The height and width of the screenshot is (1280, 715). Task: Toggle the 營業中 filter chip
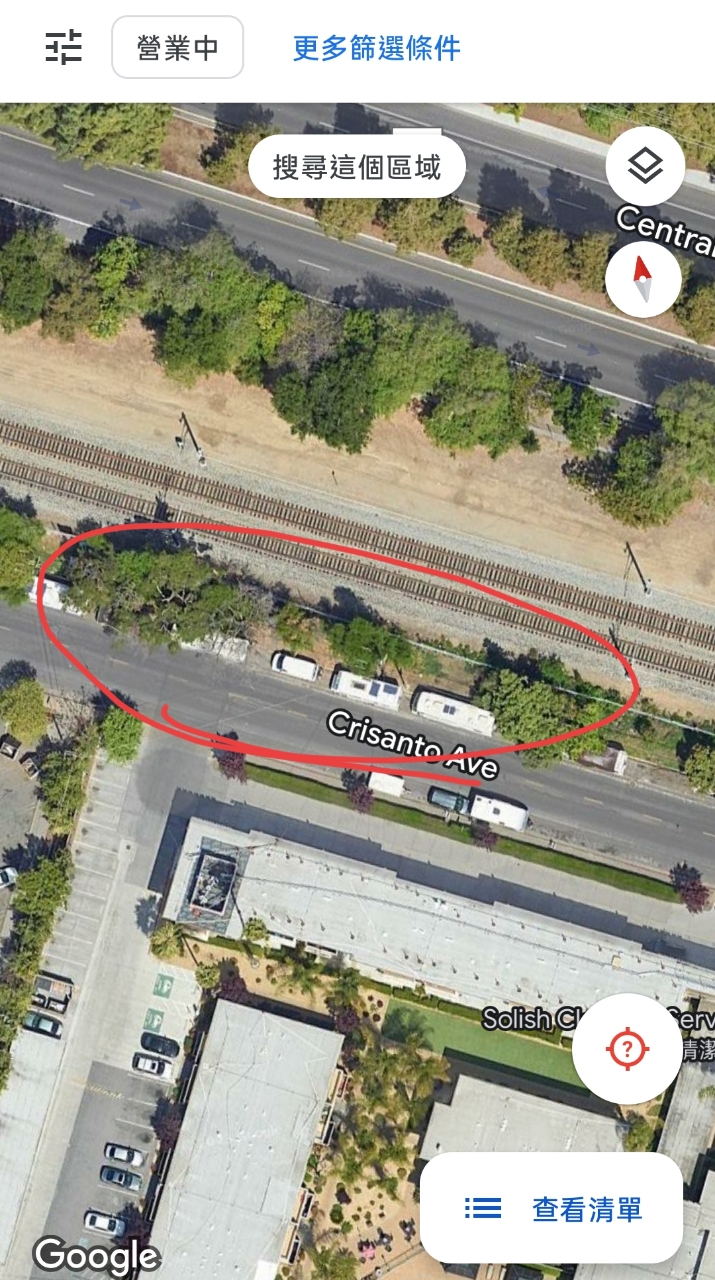click(x=177, y=47)
